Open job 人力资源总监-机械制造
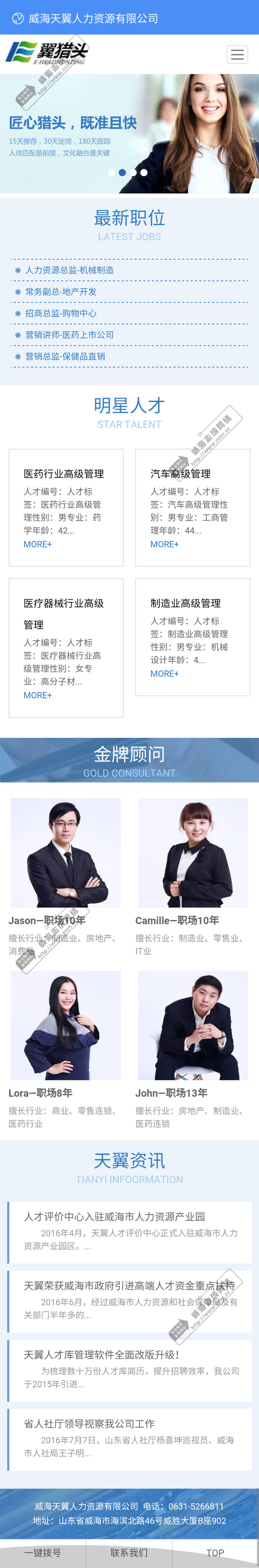Screen dimensions: 259x1568 pyautogui.click(x=70, y=270)
